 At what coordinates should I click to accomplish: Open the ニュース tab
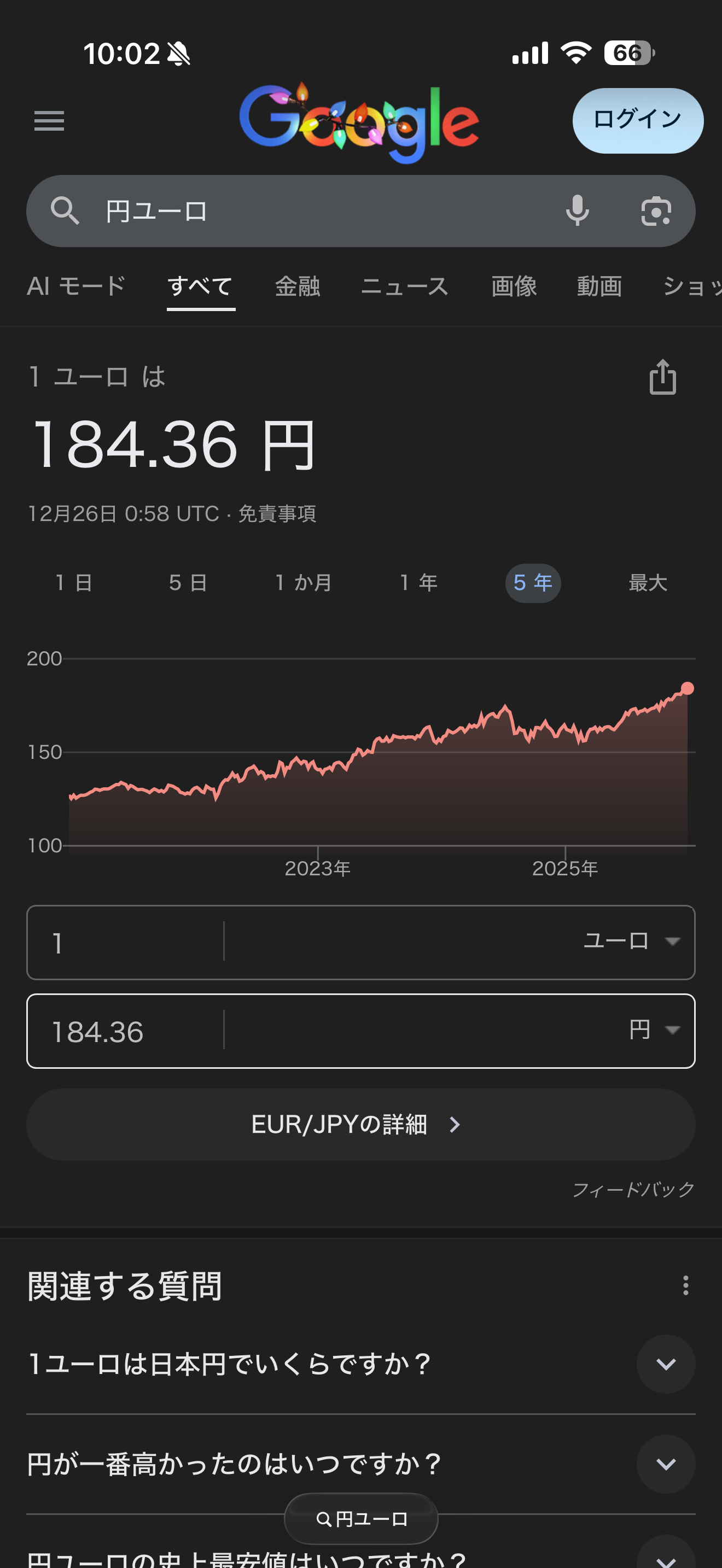tap(405, 286)
